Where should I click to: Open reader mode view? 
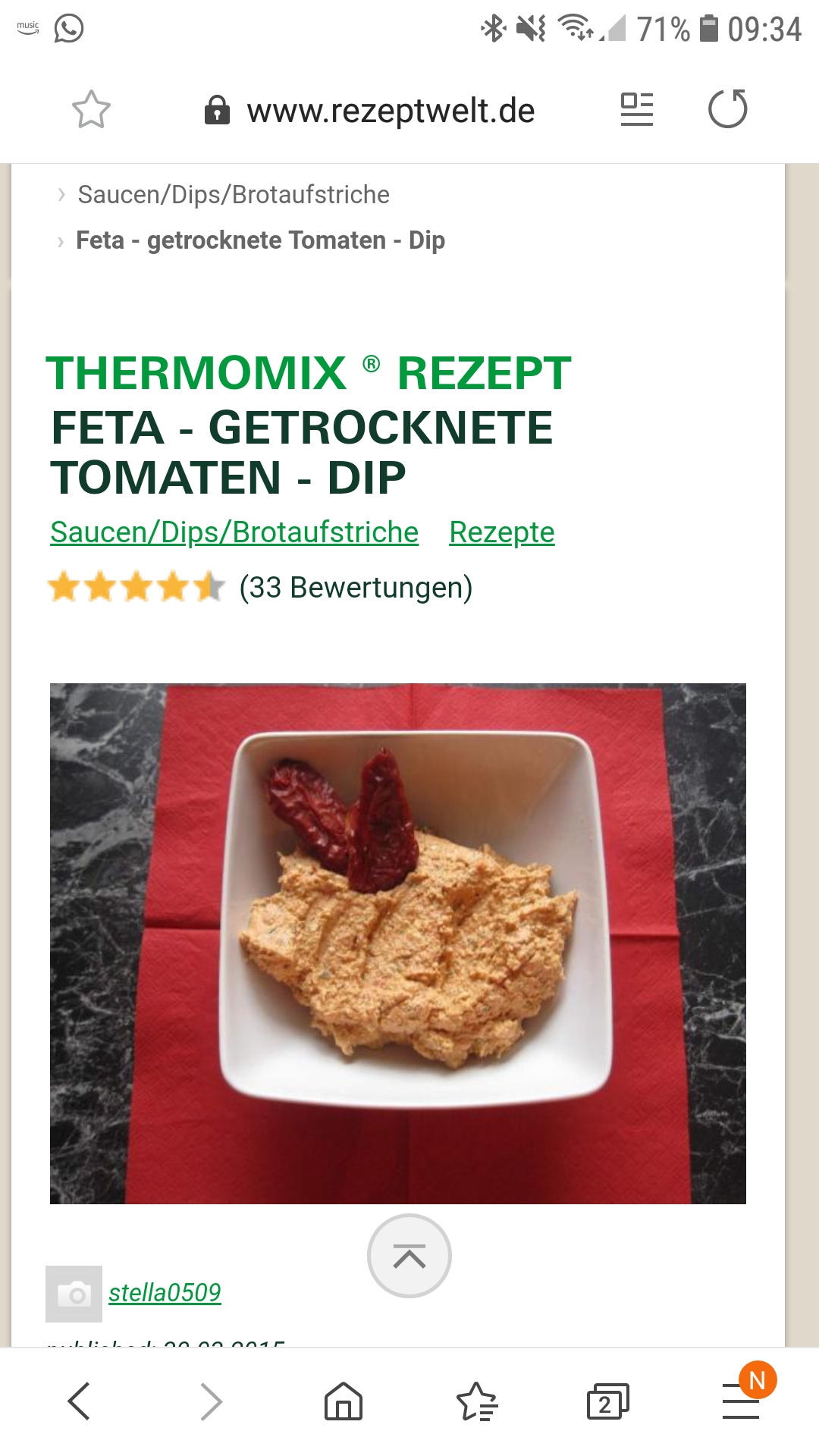click(636, 109)
